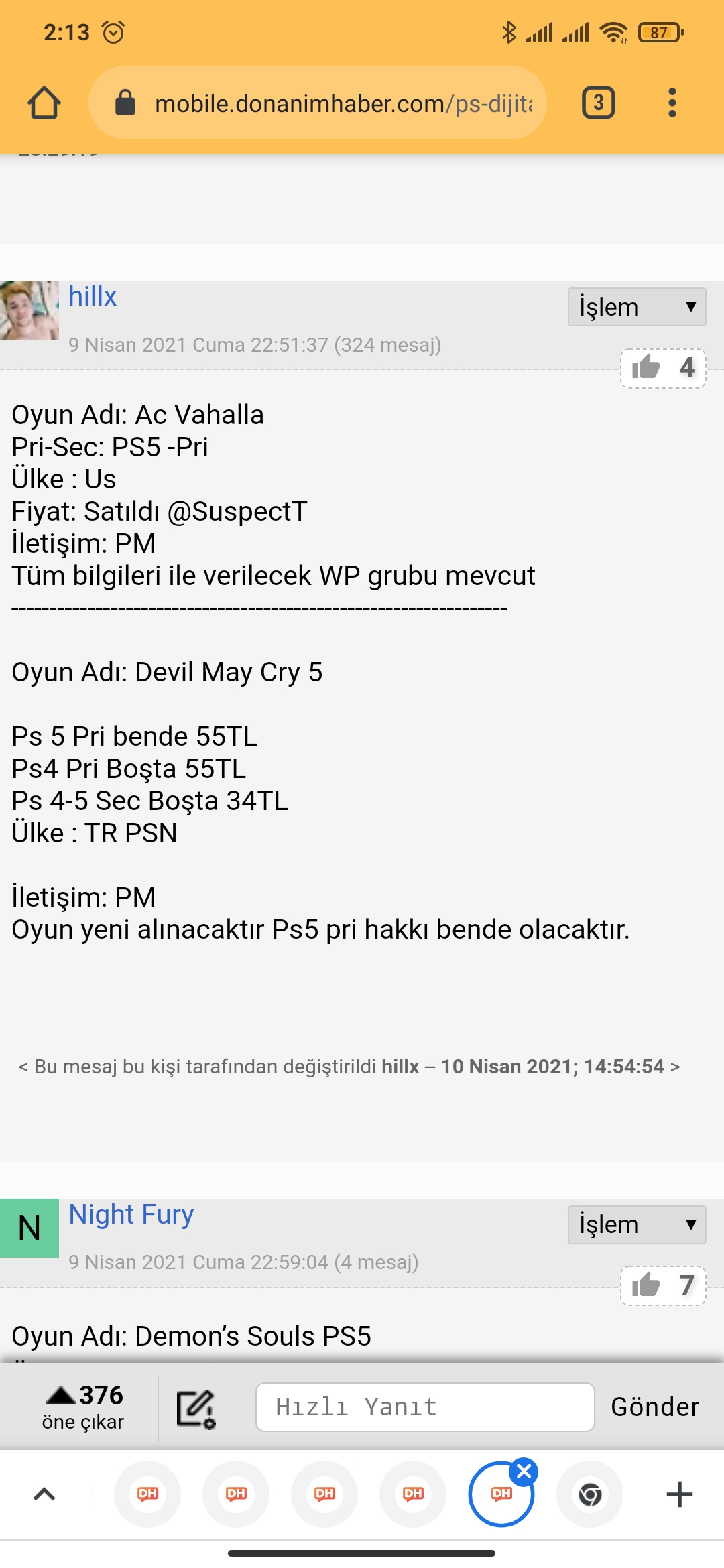Tap the URL address bar

[x=317, y=103]
